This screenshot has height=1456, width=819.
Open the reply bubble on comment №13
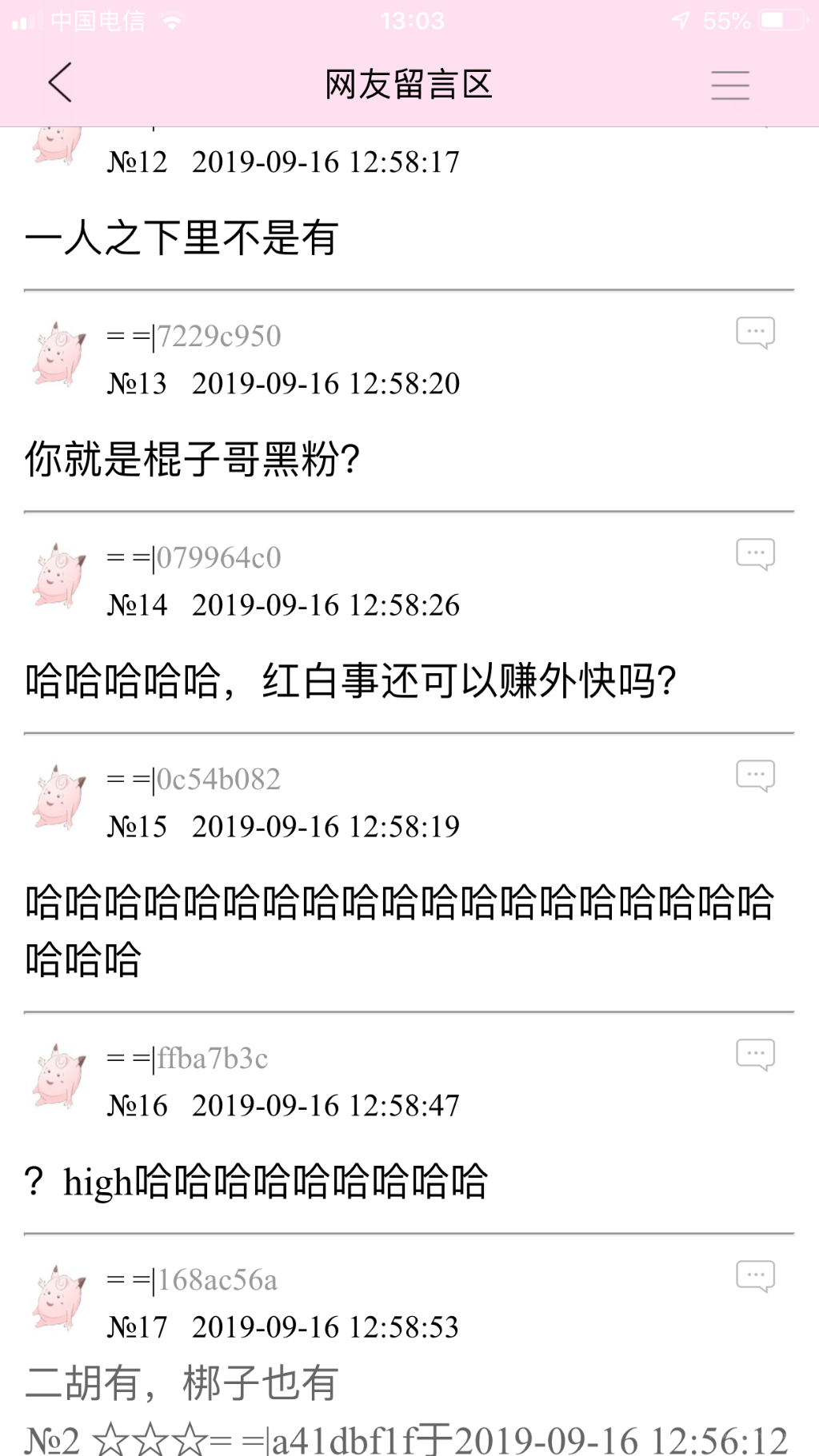click(755, 331)
